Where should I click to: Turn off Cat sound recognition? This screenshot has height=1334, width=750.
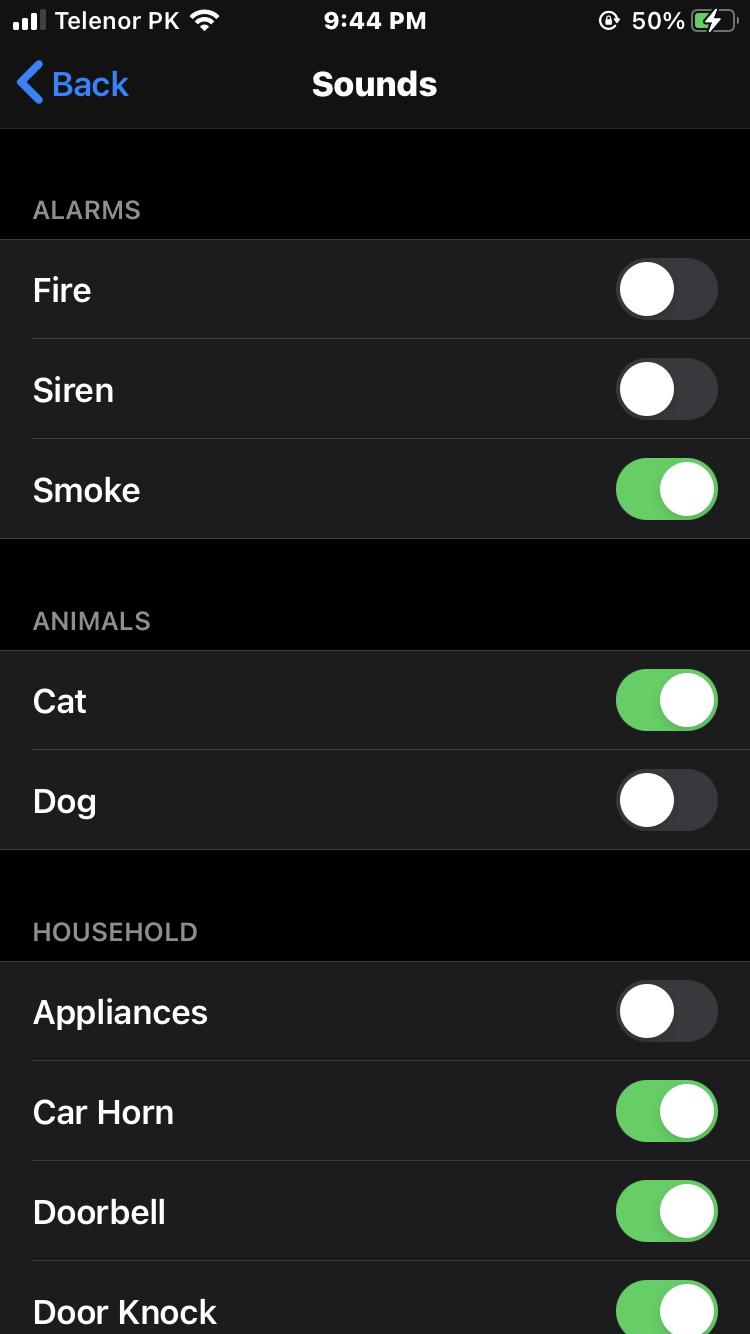click(x=666, y=701)
